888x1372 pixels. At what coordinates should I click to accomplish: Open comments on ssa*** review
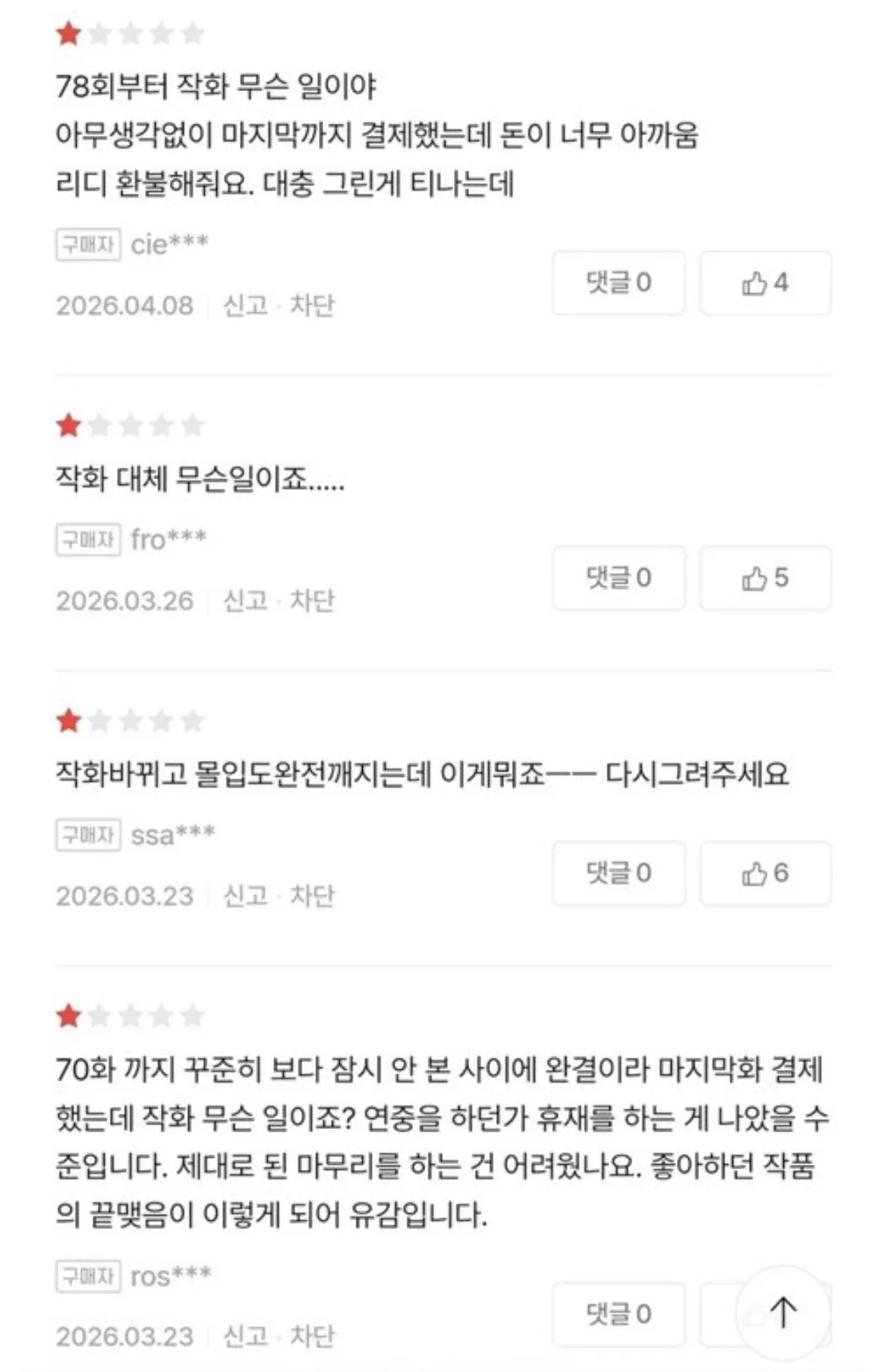click(x=618, y=873)
